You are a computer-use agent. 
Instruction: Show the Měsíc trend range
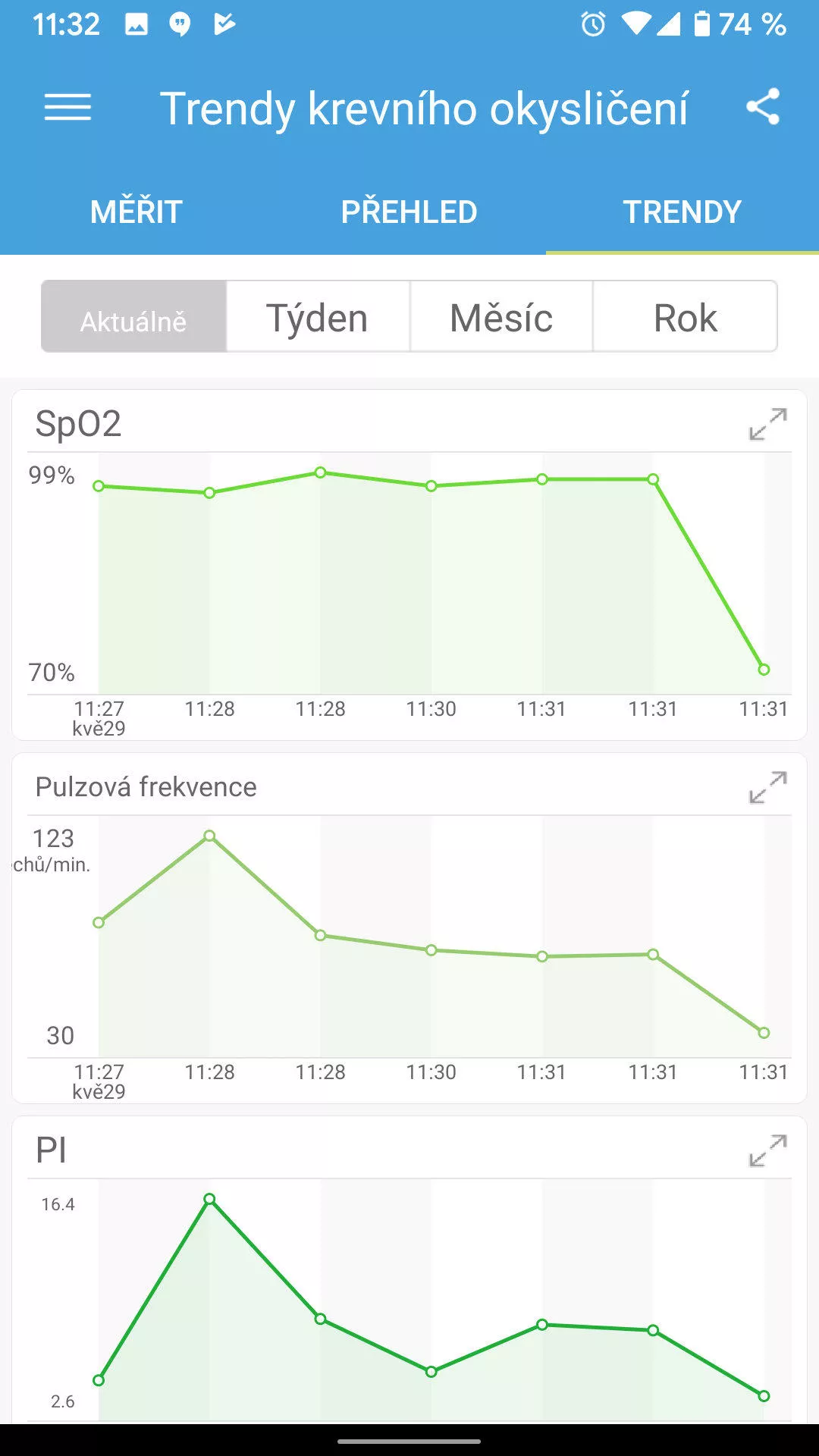tap(501, 316)
